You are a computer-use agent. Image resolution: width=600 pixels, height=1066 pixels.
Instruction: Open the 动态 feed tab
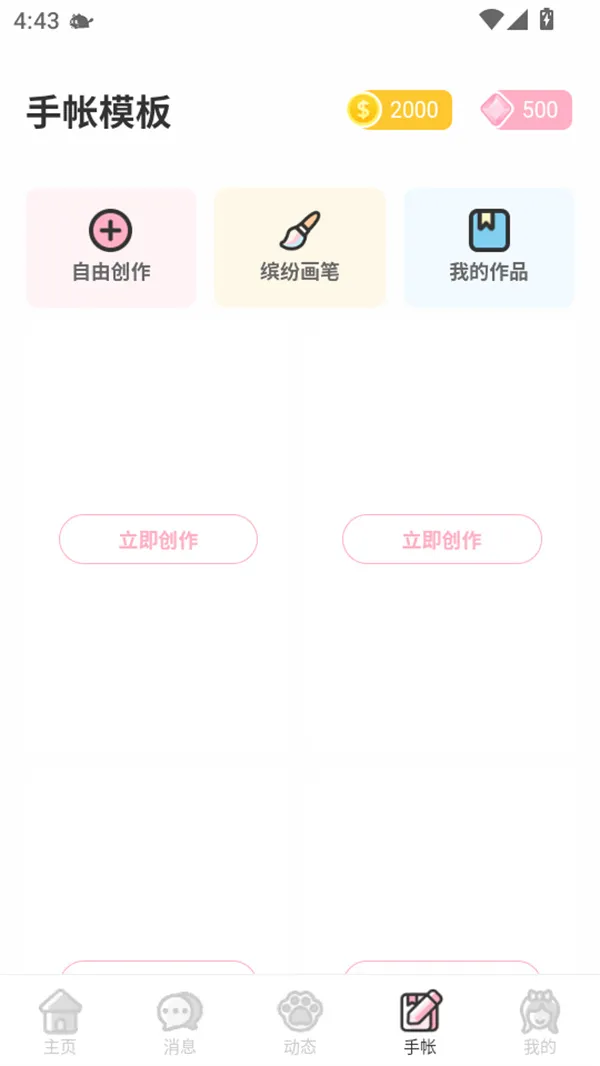pyautogui.click(x=300, y=1022)
